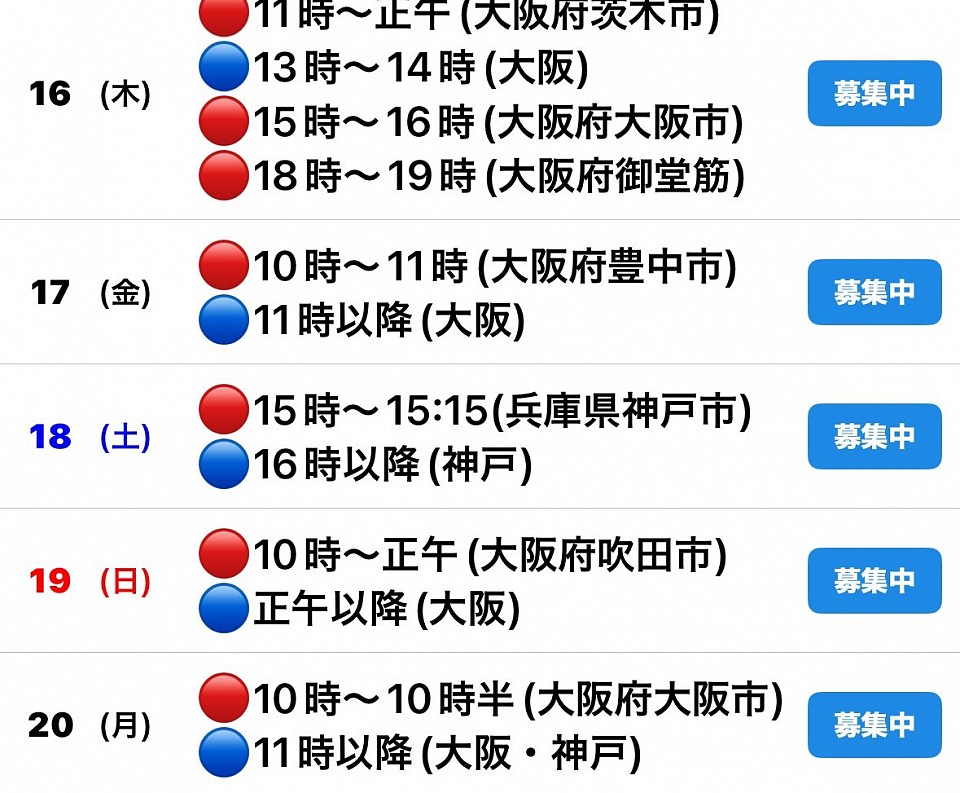This screenshot has height=793, width=960.
Task: Tap 募集中 on the 20th (月) row
Action: click(x=874, y=724)
